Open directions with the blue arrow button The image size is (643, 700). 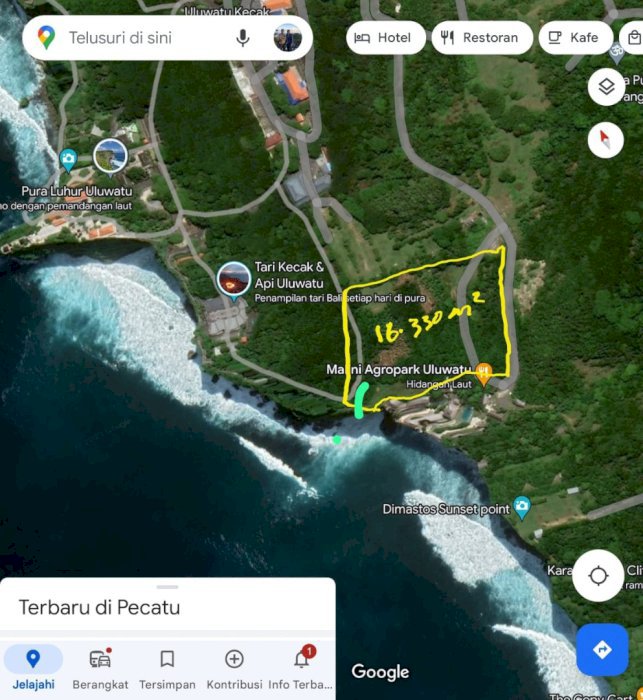(x=602, y=650)
